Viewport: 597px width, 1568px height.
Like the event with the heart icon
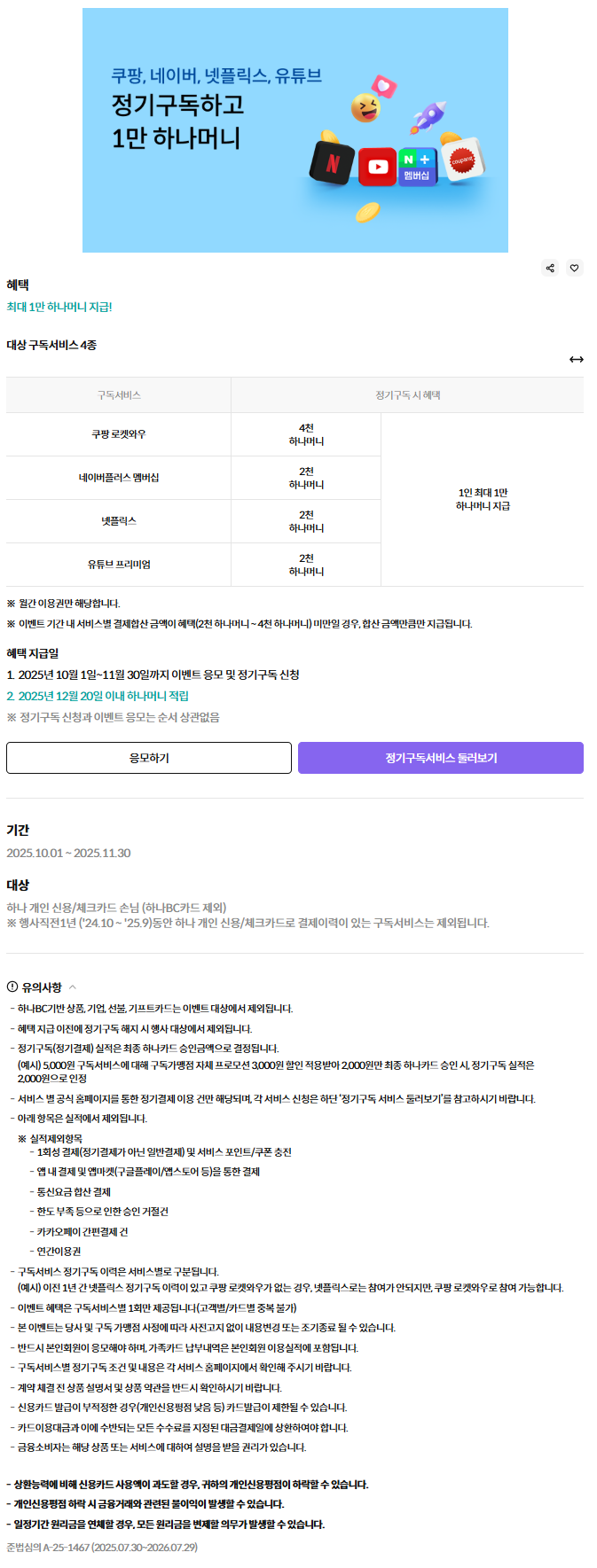pyautogui.click(x=575, y=268)
